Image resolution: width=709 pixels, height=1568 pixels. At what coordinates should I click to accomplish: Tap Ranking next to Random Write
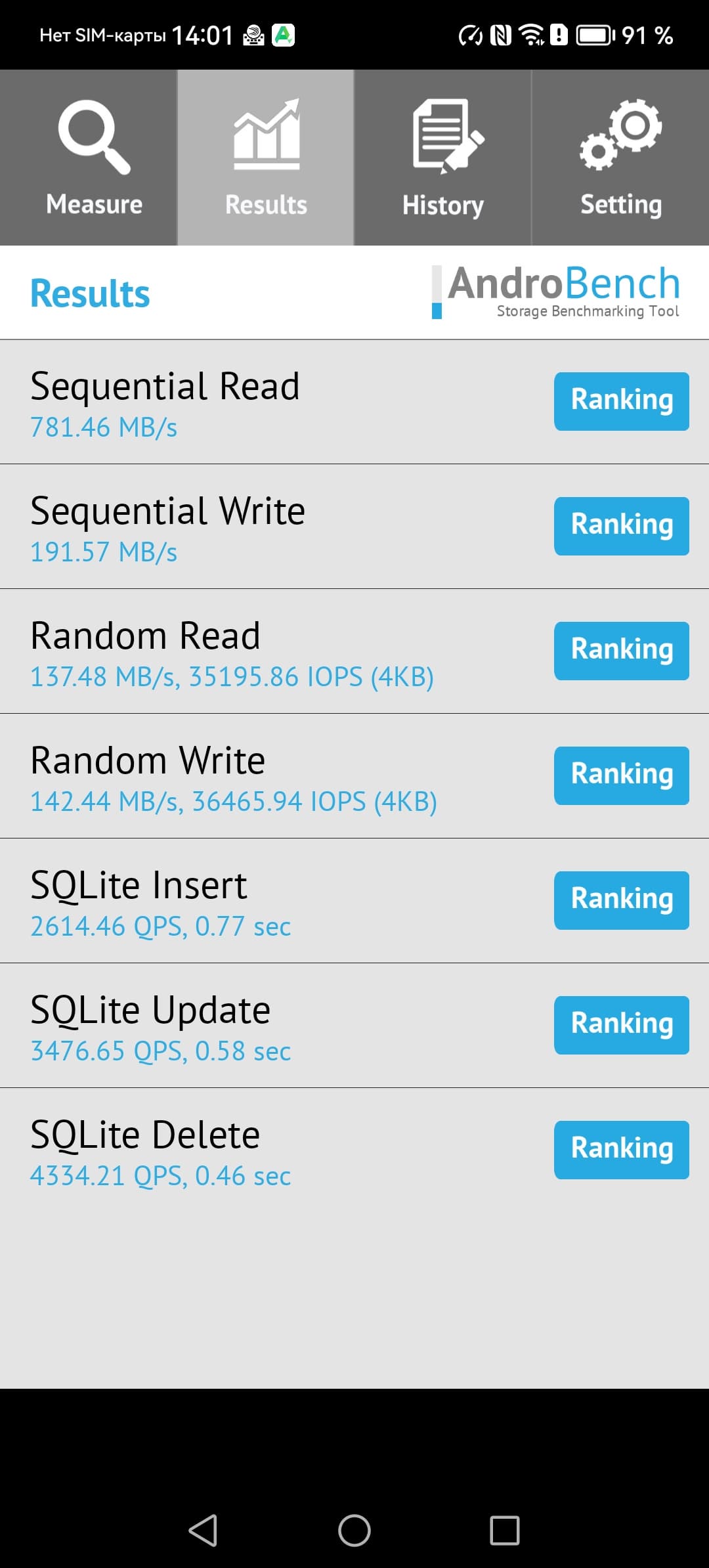(621, 775)
